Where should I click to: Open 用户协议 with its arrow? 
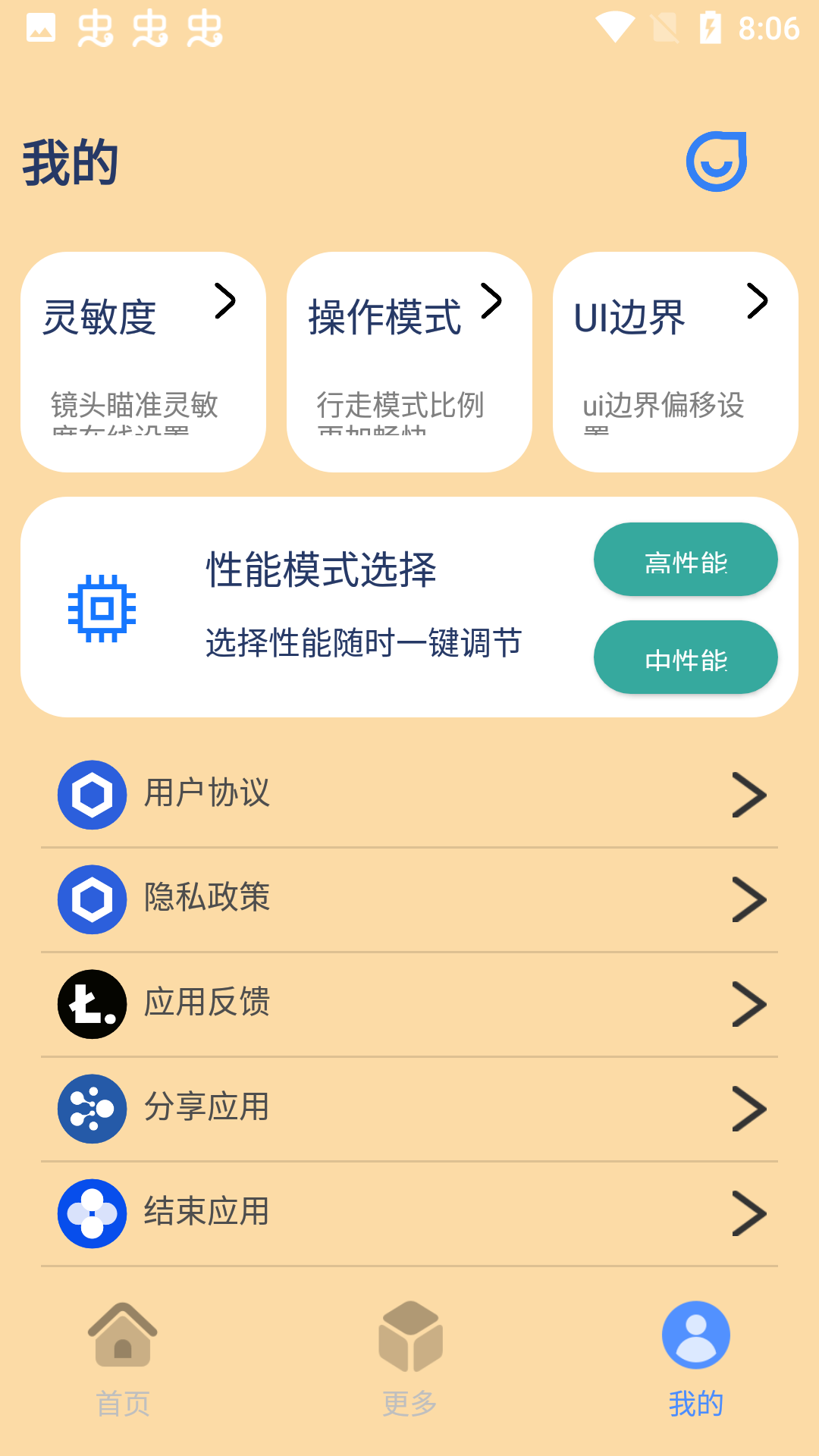point(749,795)
